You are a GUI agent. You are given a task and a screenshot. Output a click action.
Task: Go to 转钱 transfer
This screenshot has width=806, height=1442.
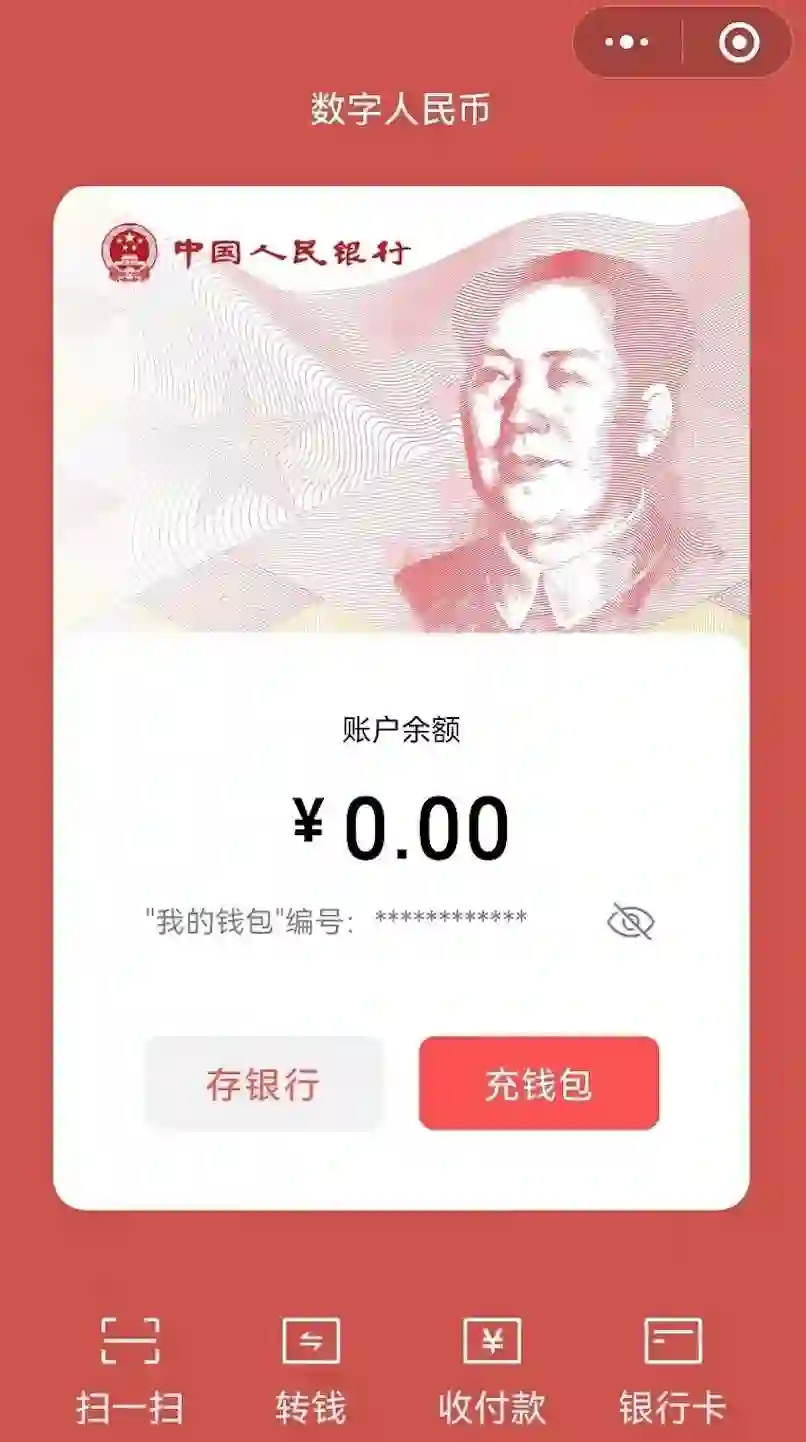pos(311,1370)
